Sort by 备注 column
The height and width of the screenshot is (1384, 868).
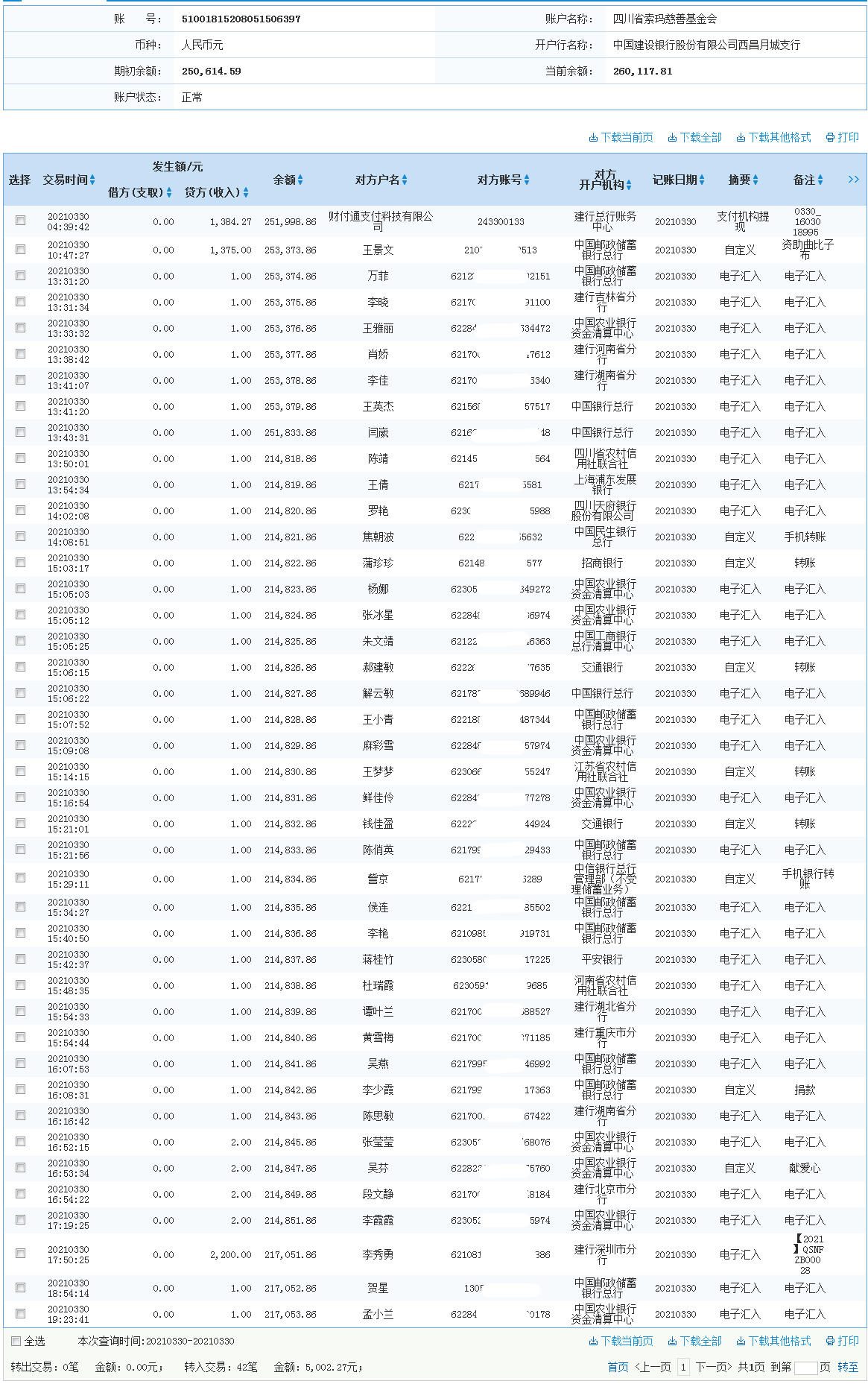(808, 180)
